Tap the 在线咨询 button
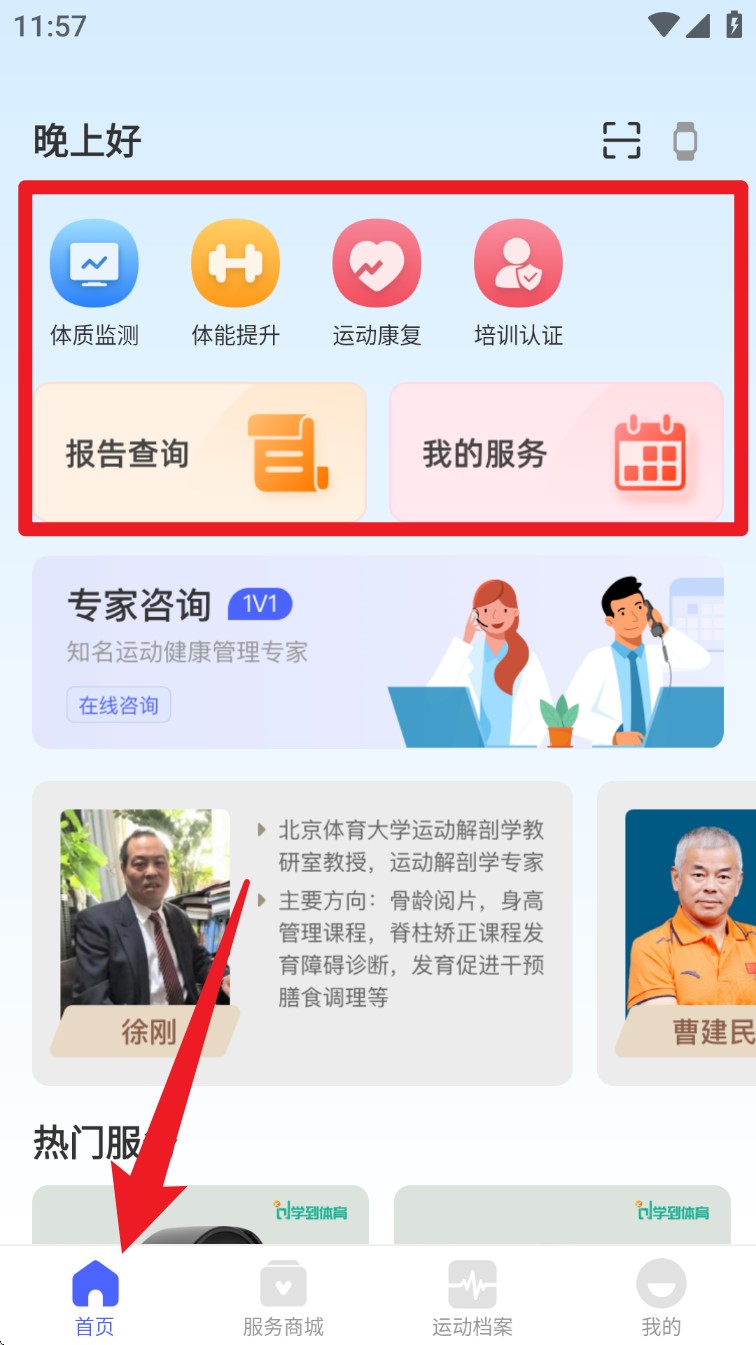756x1345 pixels. point(119,705)
